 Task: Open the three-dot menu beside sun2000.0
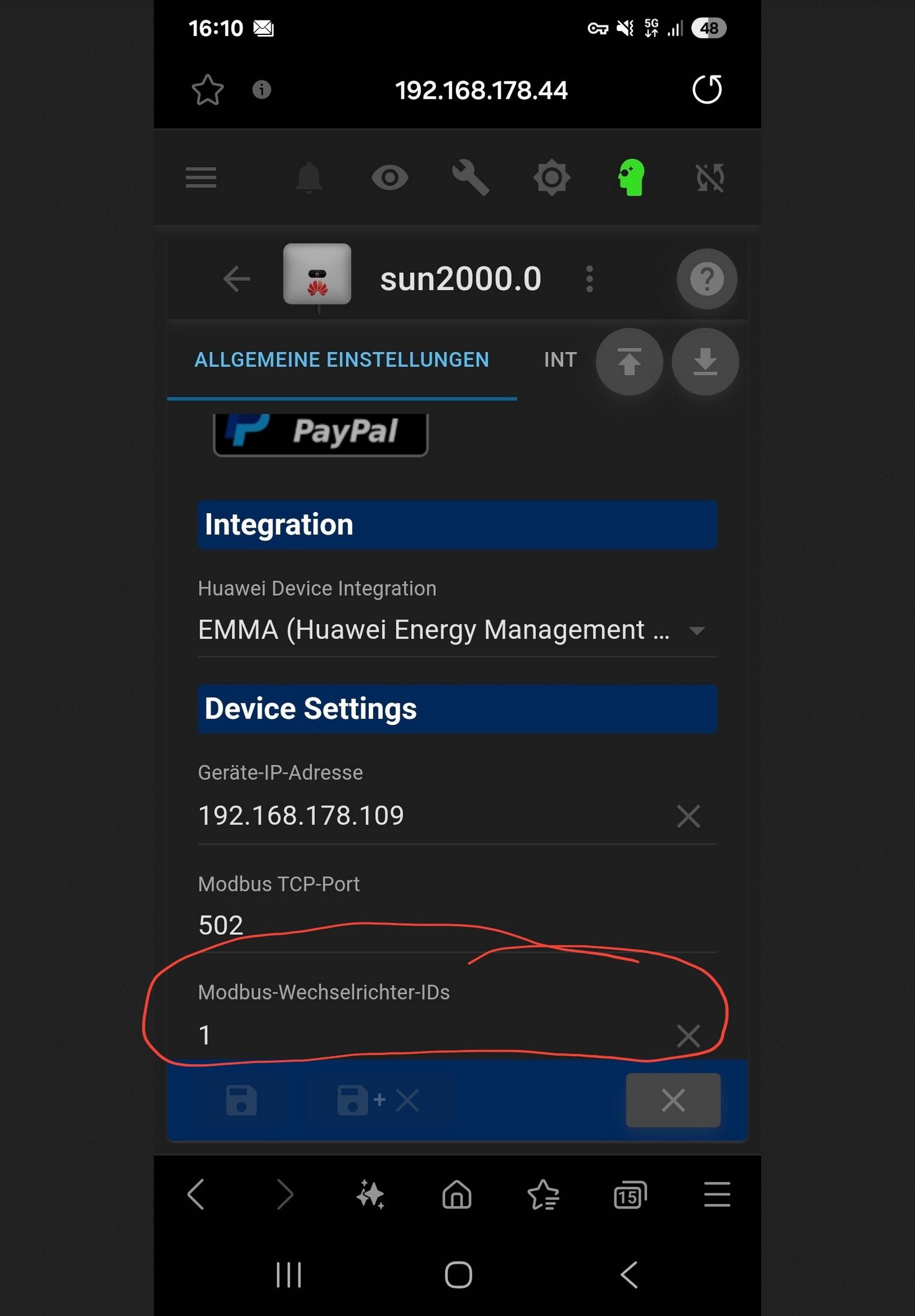pyautogui.click(x=589, y=279)
